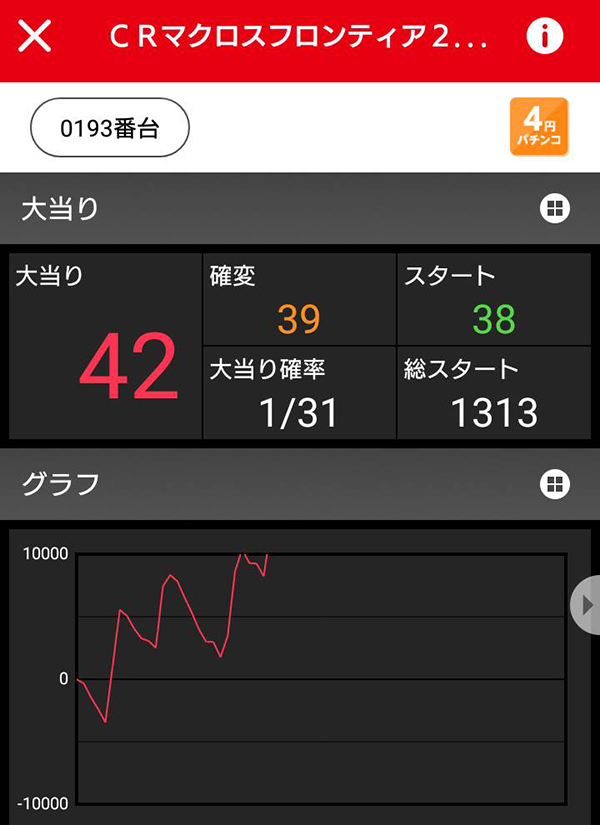Open the machine info icon
Image resolution: width=600 pixels, height=825 pixels.
coord(545,37)
